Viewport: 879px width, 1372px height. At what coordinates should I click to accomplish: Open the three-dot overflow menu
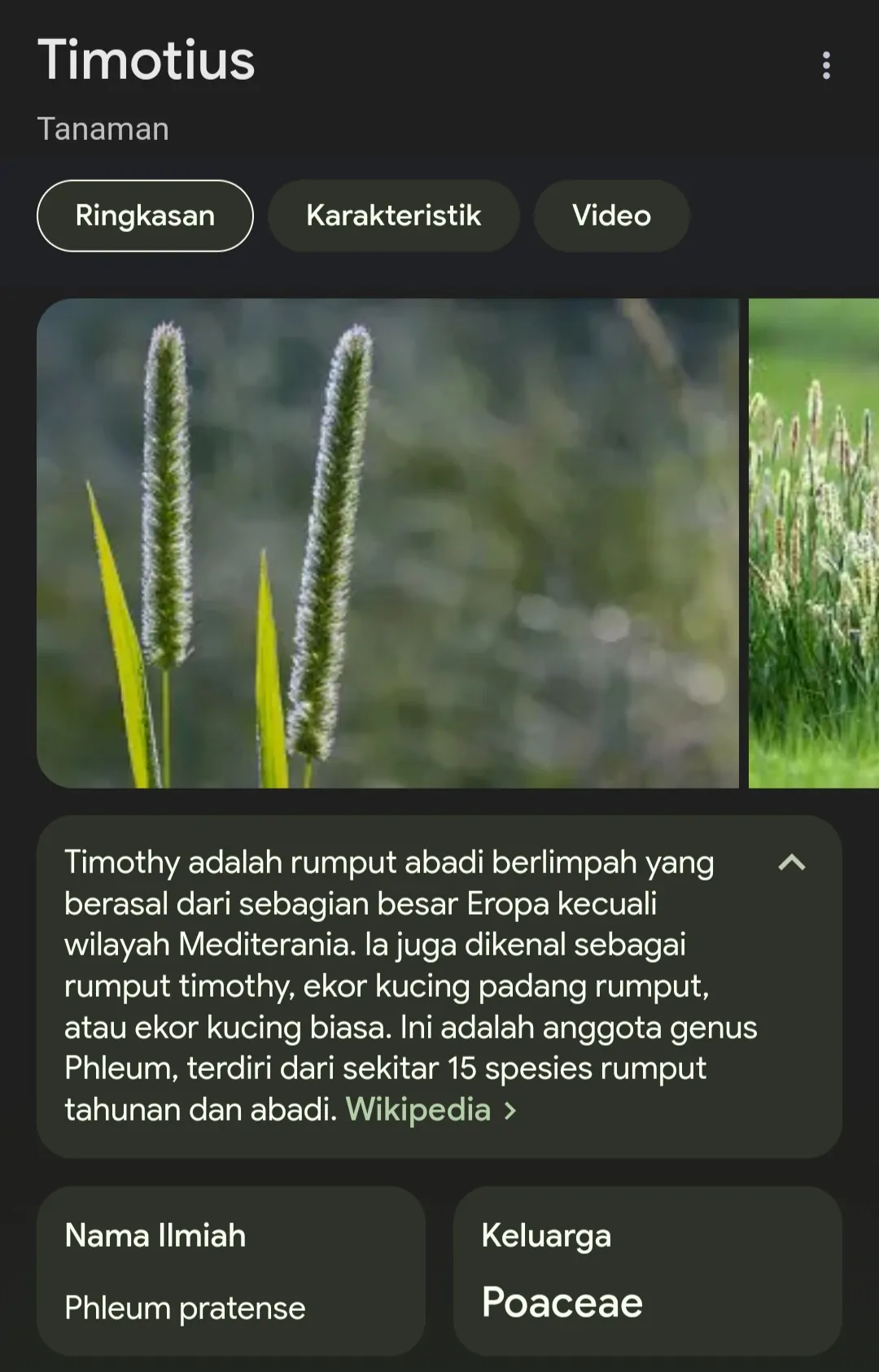pos(826,65)
